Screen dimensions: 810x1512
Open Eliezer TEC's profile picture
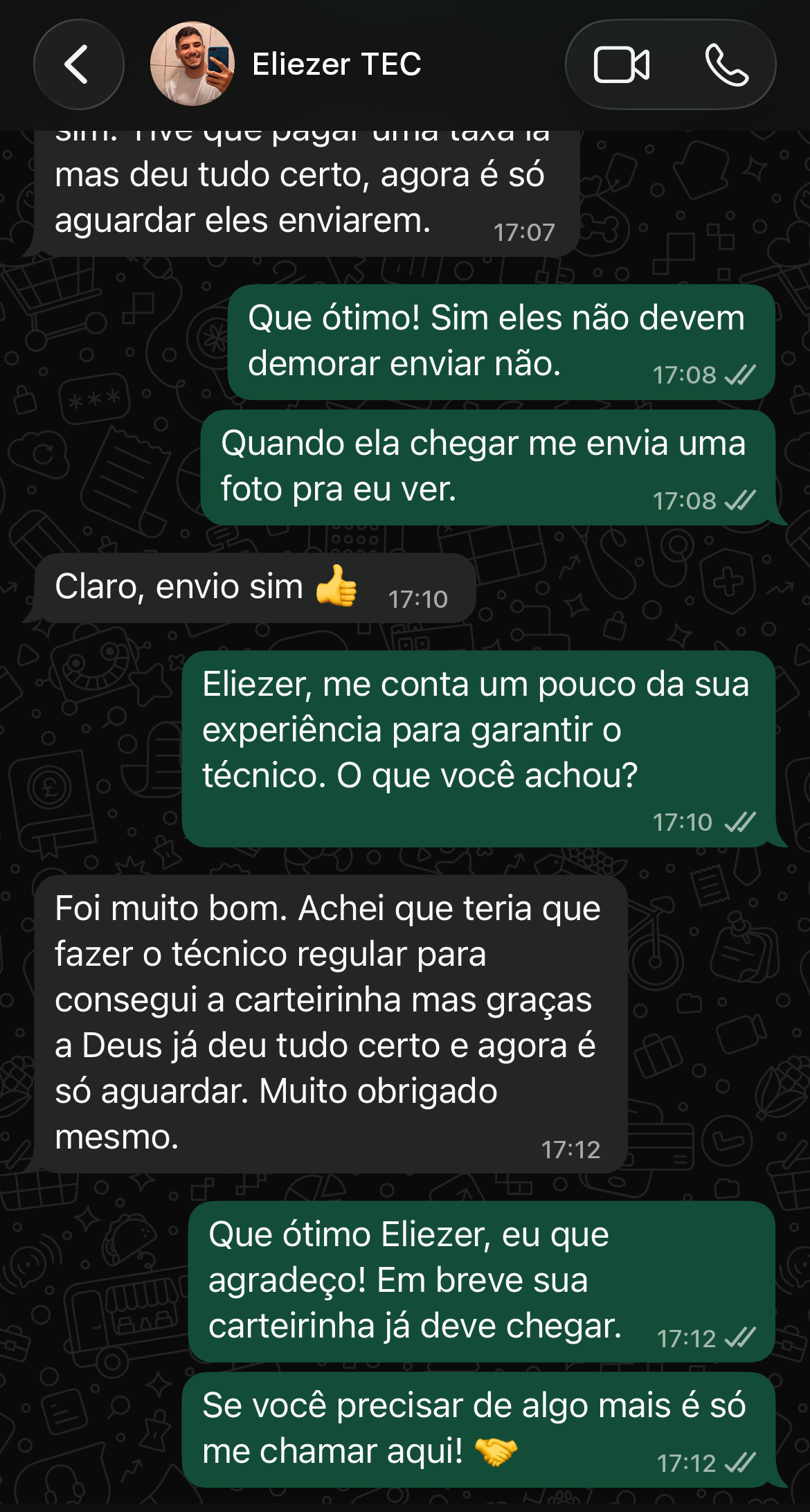(x=192, y=64)
